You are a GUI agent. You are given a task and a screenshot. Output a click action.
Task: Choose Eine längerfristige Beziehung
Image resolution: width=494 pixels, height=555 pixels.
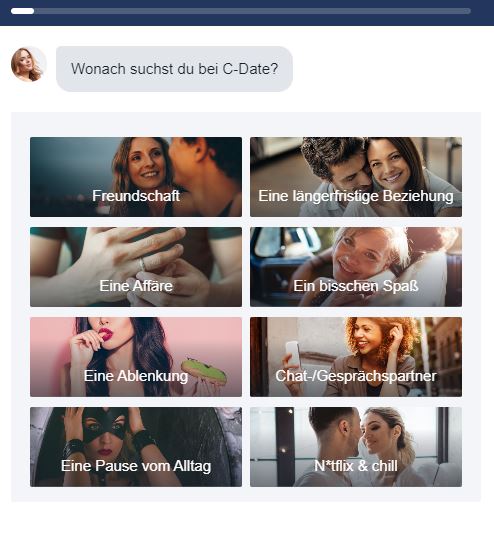point(356,177)
